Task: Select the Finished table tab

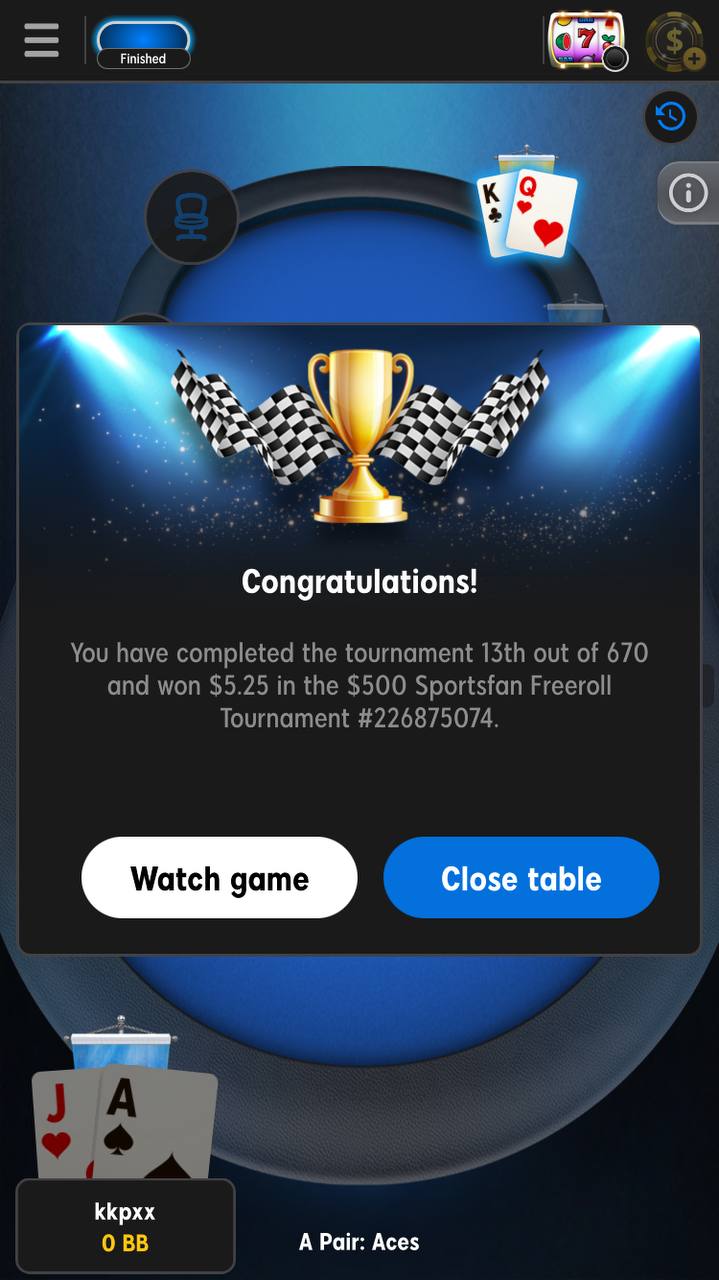Action: click(x=143, y=45)
